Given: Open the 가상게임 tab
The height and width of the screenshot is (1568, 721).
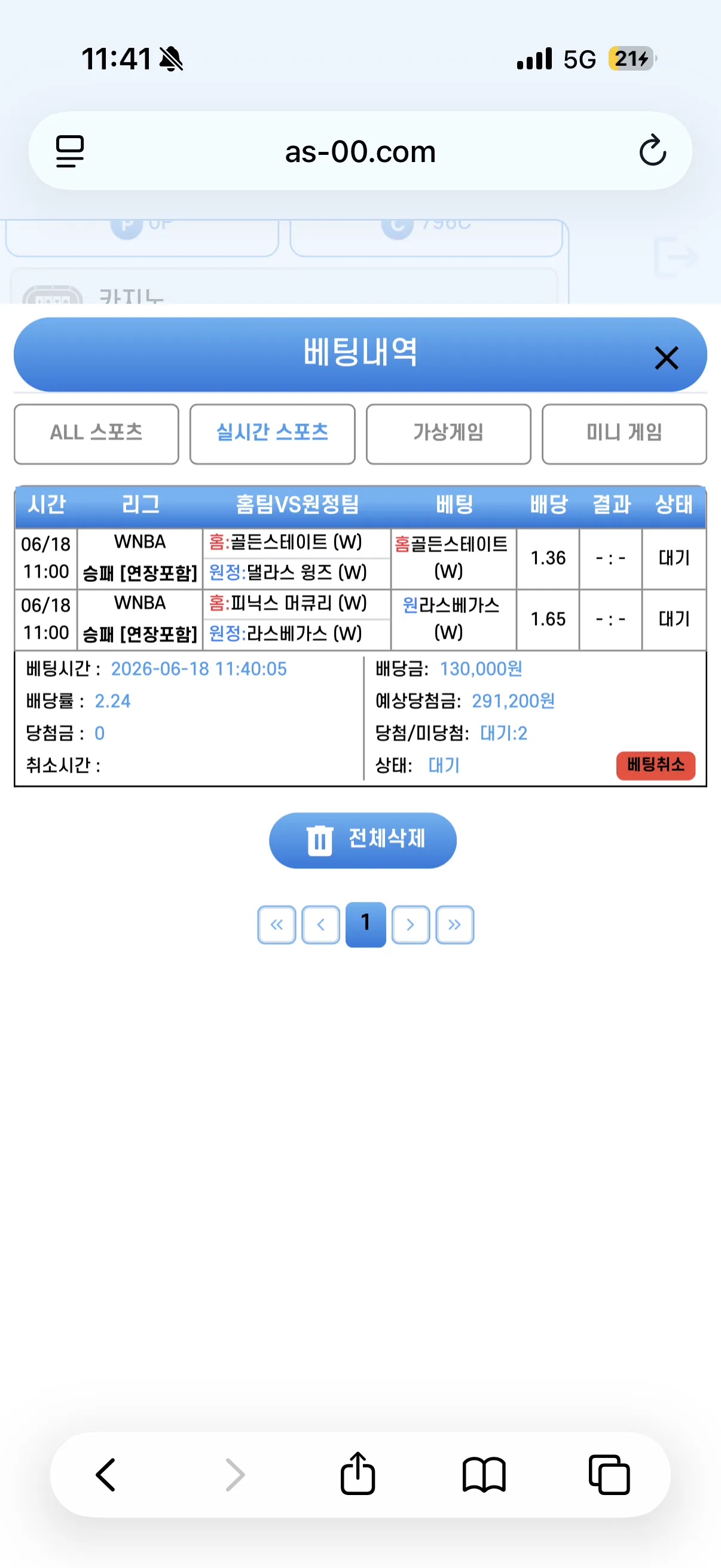Looking at the screenshot, I should (x=448, y=434).
